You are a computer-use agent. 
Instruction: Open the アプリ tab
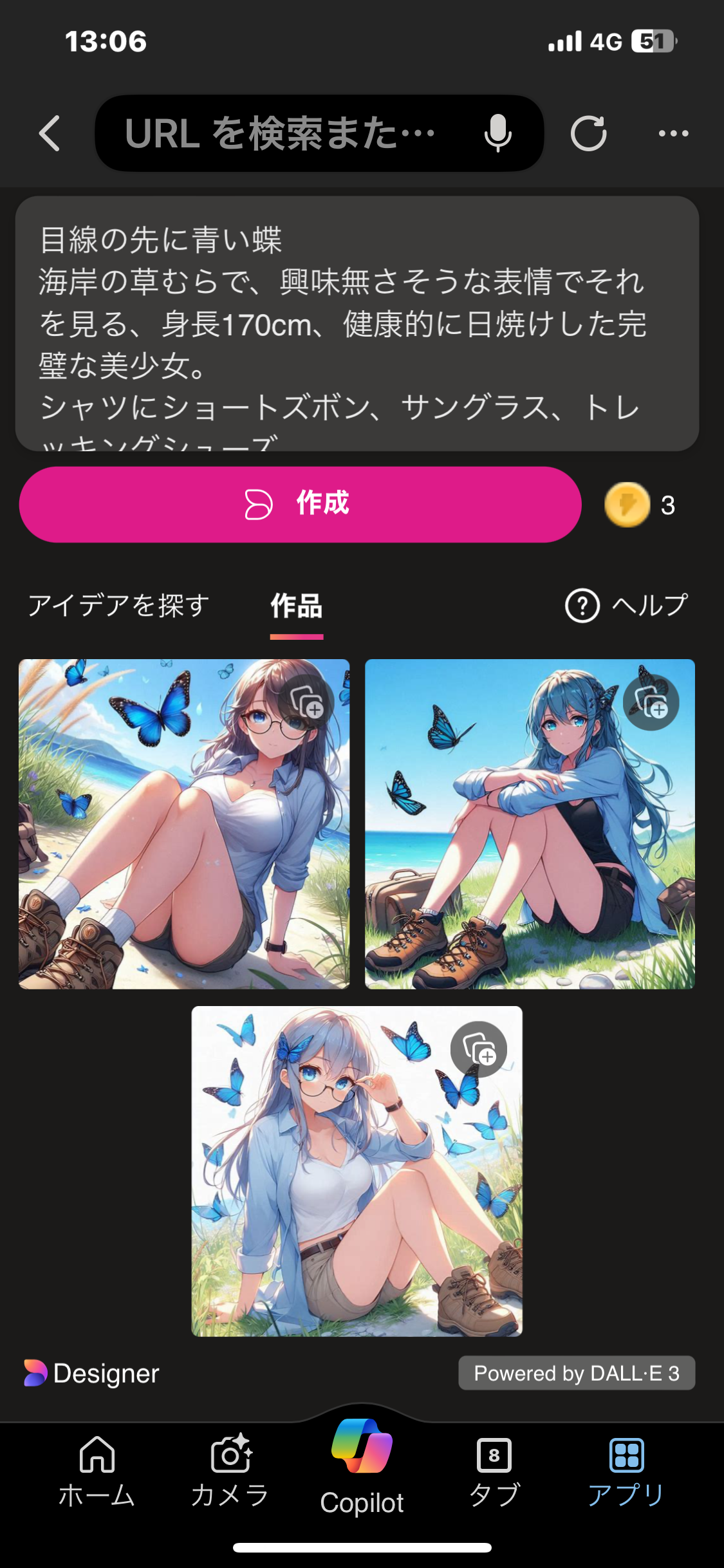pyautogui.click(x=626, y=1471)
